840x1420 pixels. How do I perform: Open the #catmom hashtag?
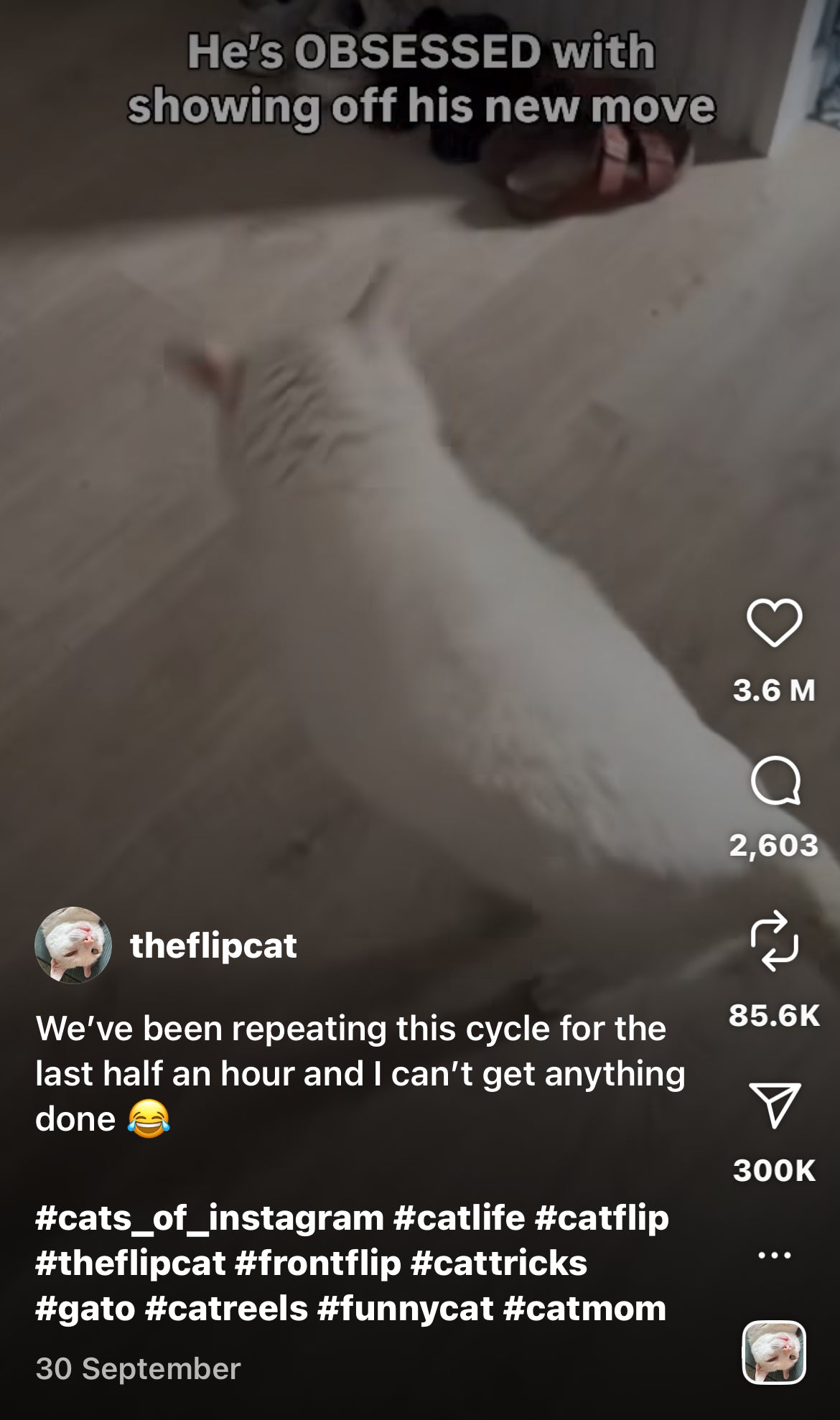coord(584,1309)
